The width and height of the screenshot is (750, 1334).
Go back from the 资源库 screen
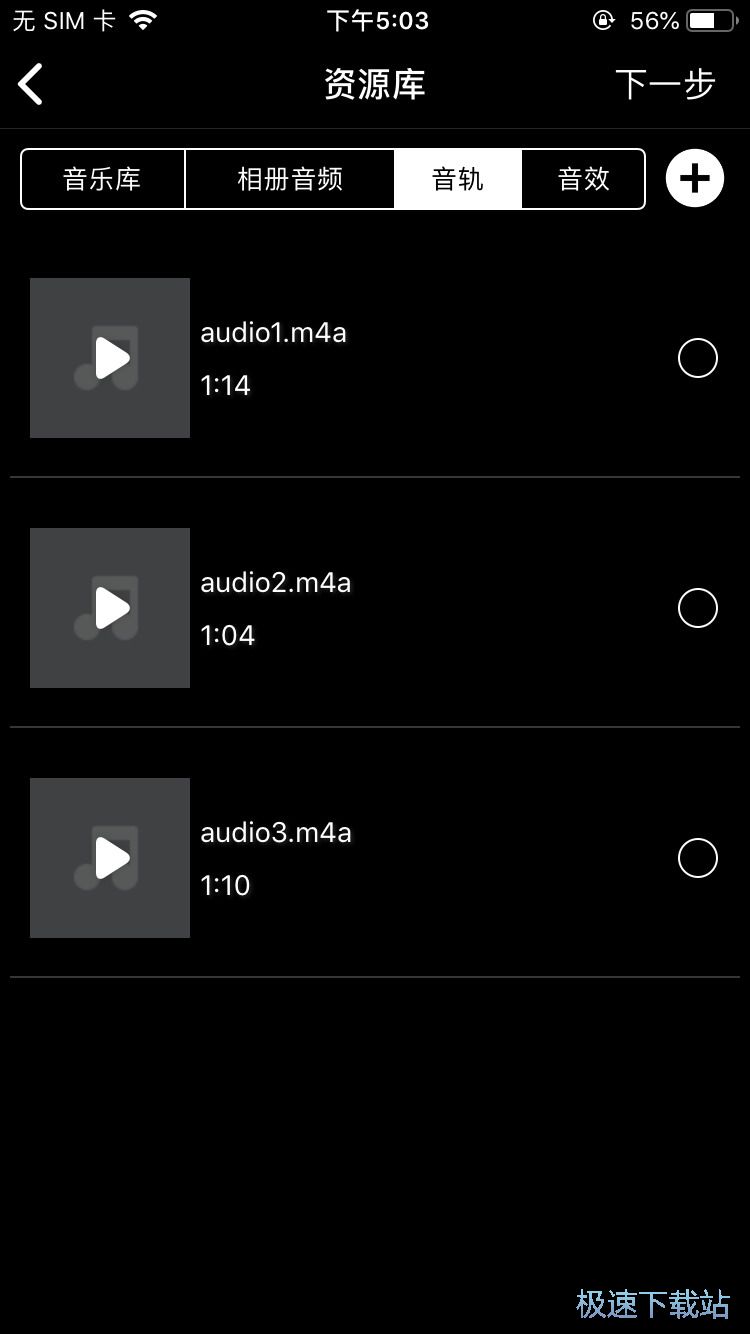[x=32, y=84]
